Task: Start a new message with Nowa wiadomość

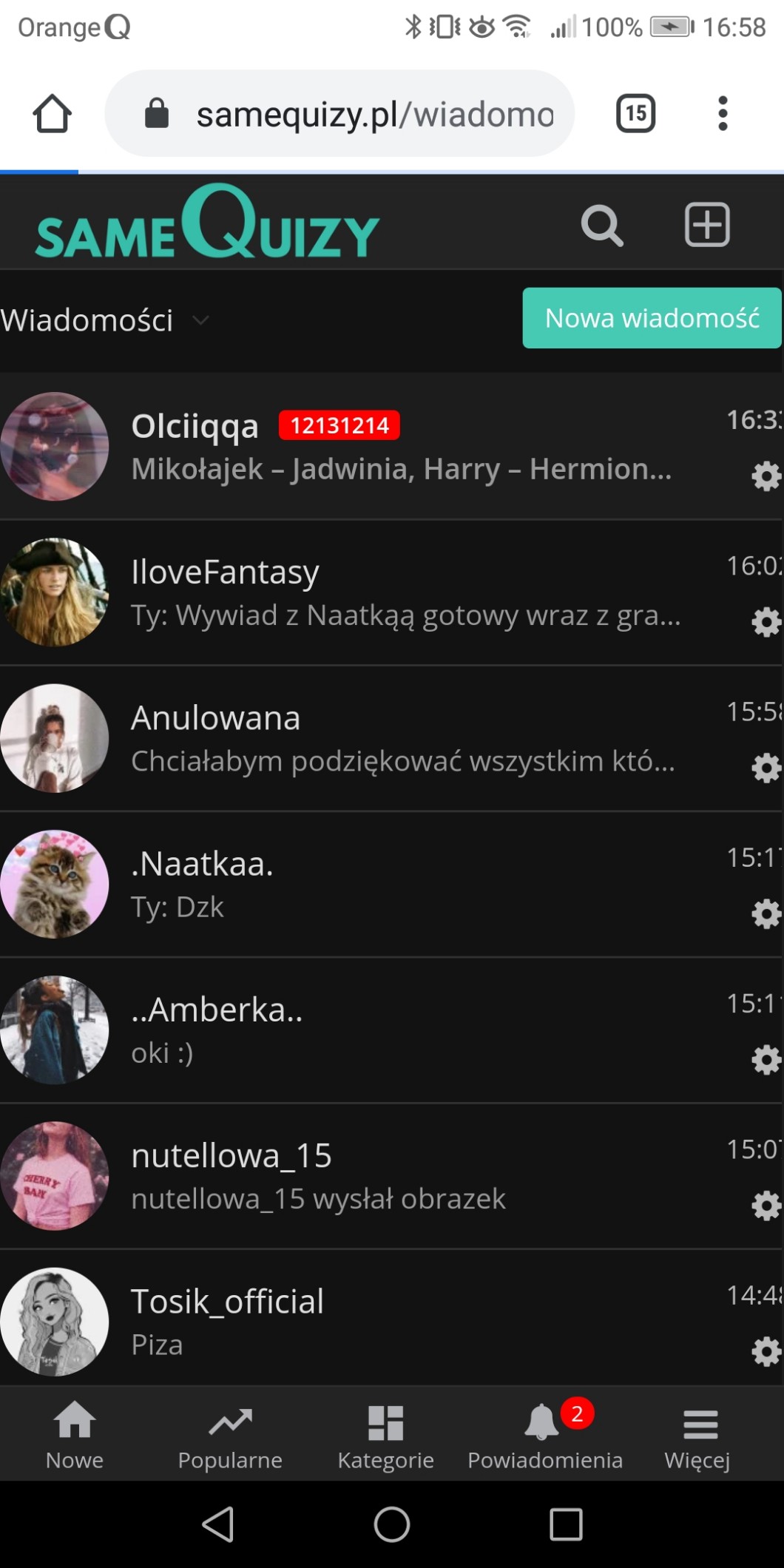Action: point(652,318)
